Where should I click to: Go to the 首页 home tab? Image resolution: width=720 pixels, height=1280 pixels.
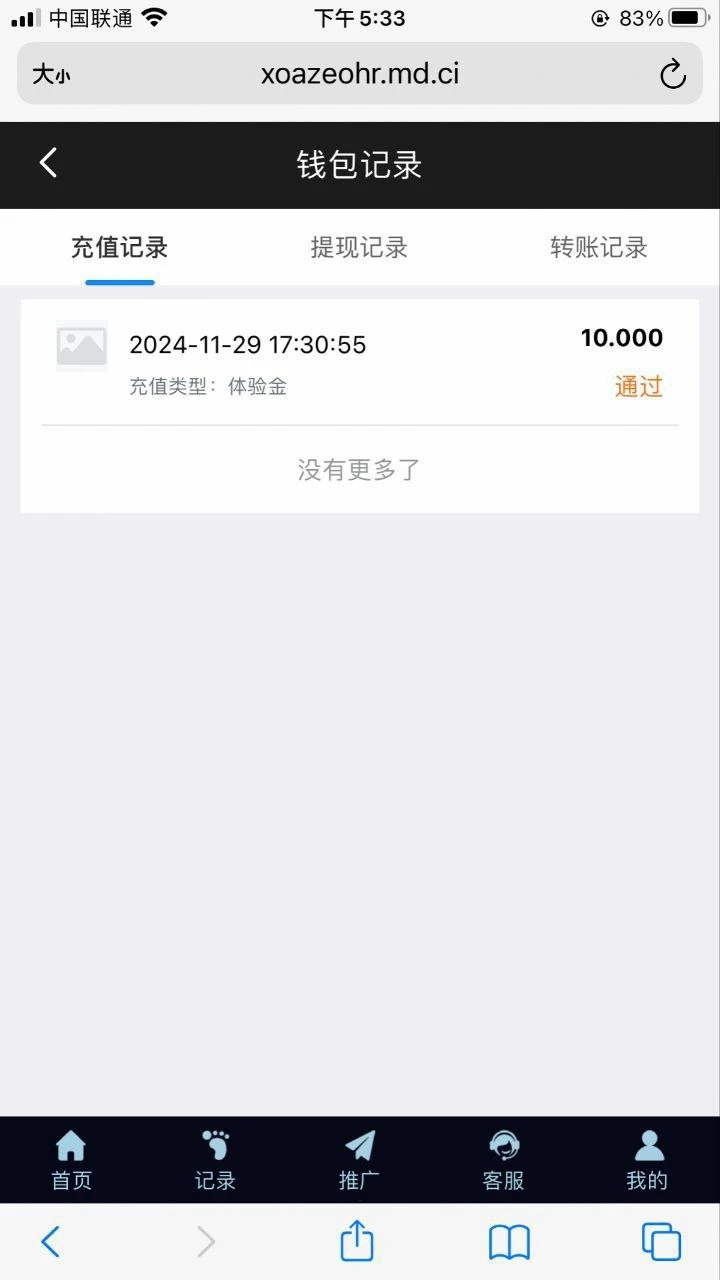click(71, 1161)
